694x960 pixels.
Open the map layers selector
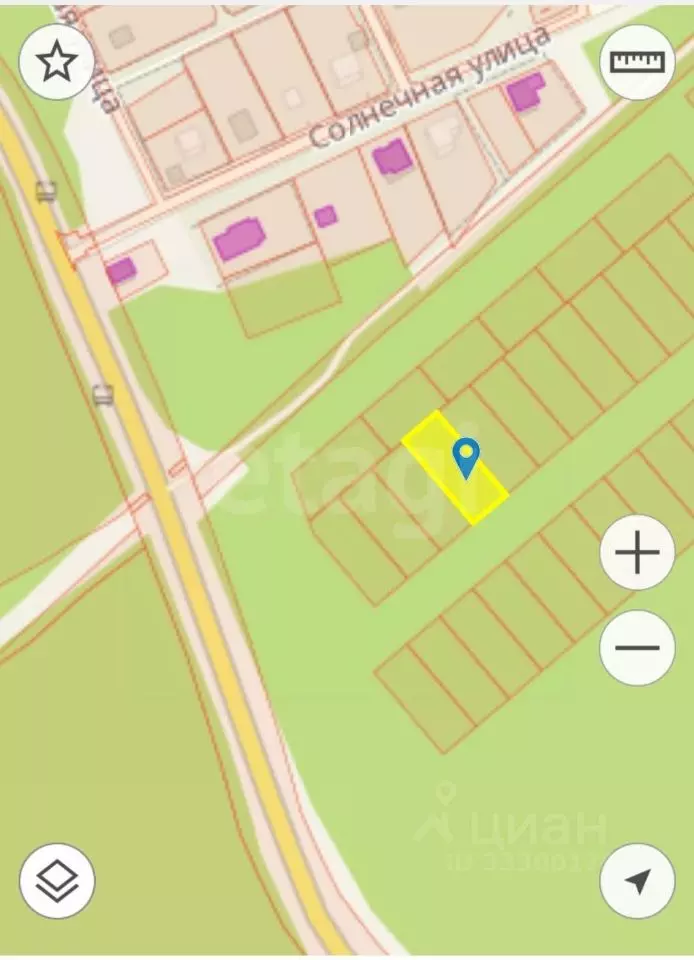tap(57, 880)
